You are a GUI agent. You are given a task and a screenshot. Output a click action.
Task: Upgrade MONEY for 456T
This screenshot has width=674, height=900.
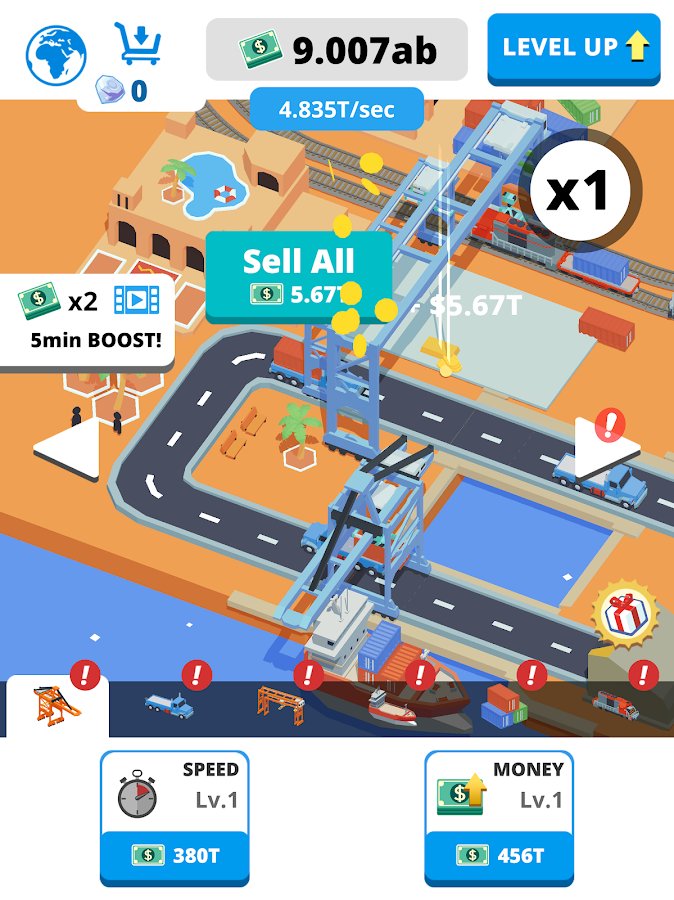click(499, 819)
